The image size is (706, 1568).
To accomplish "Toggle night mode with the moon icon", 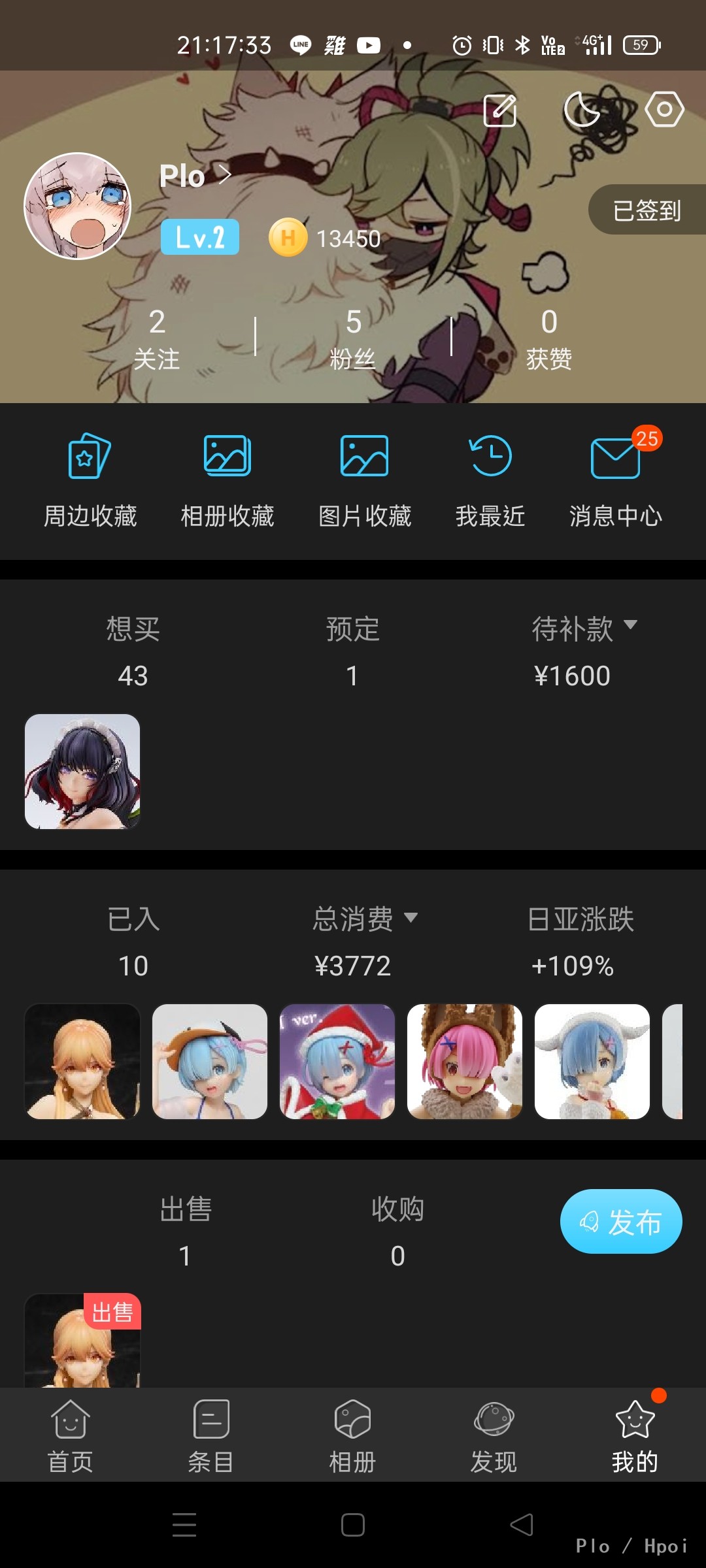I will 582,108.
